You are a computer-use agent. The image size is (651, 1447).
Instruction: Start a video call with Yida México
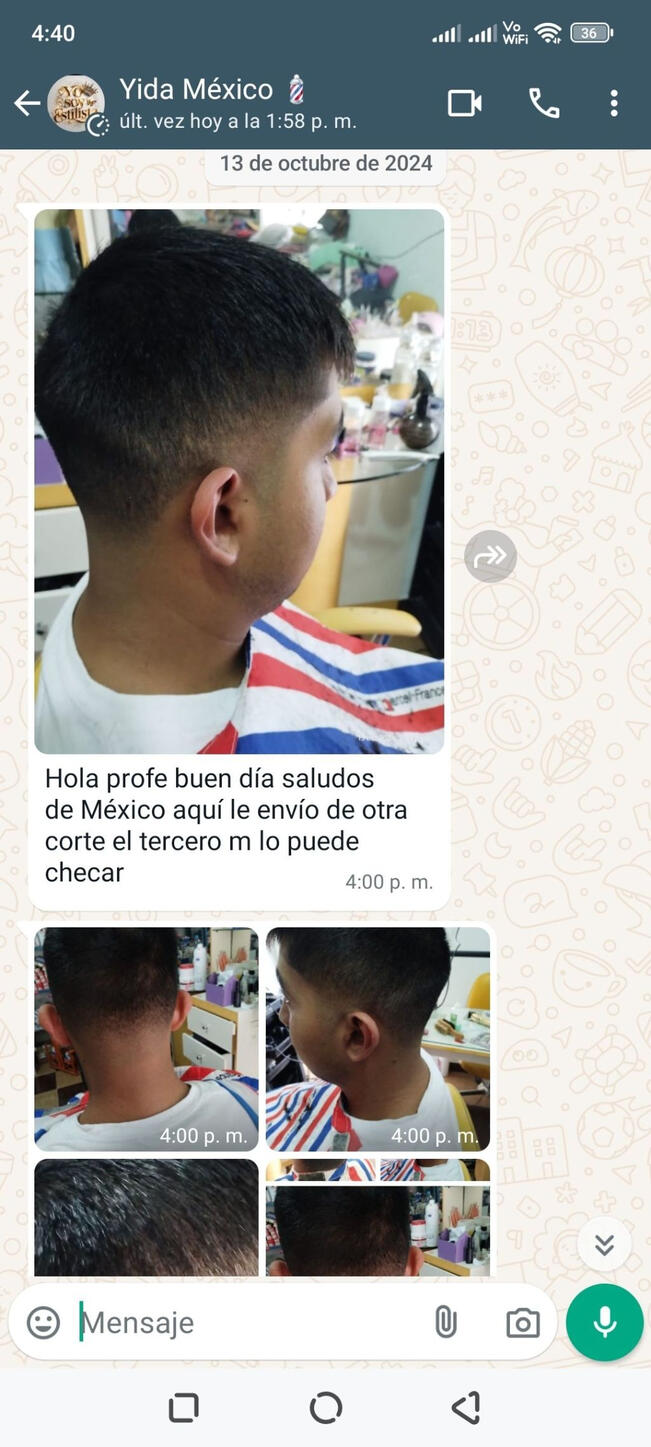(x=464, y=103)
